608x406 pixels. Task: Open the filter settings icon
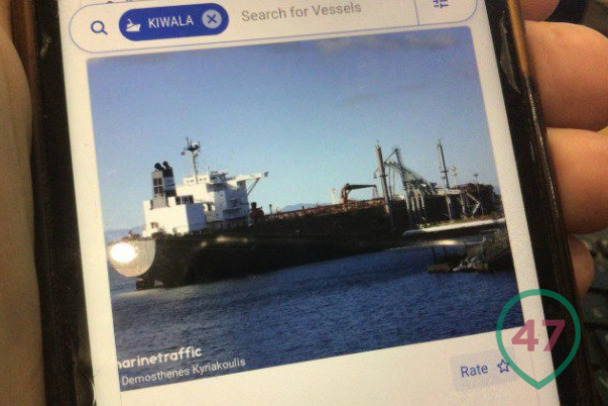click(441, 5)
